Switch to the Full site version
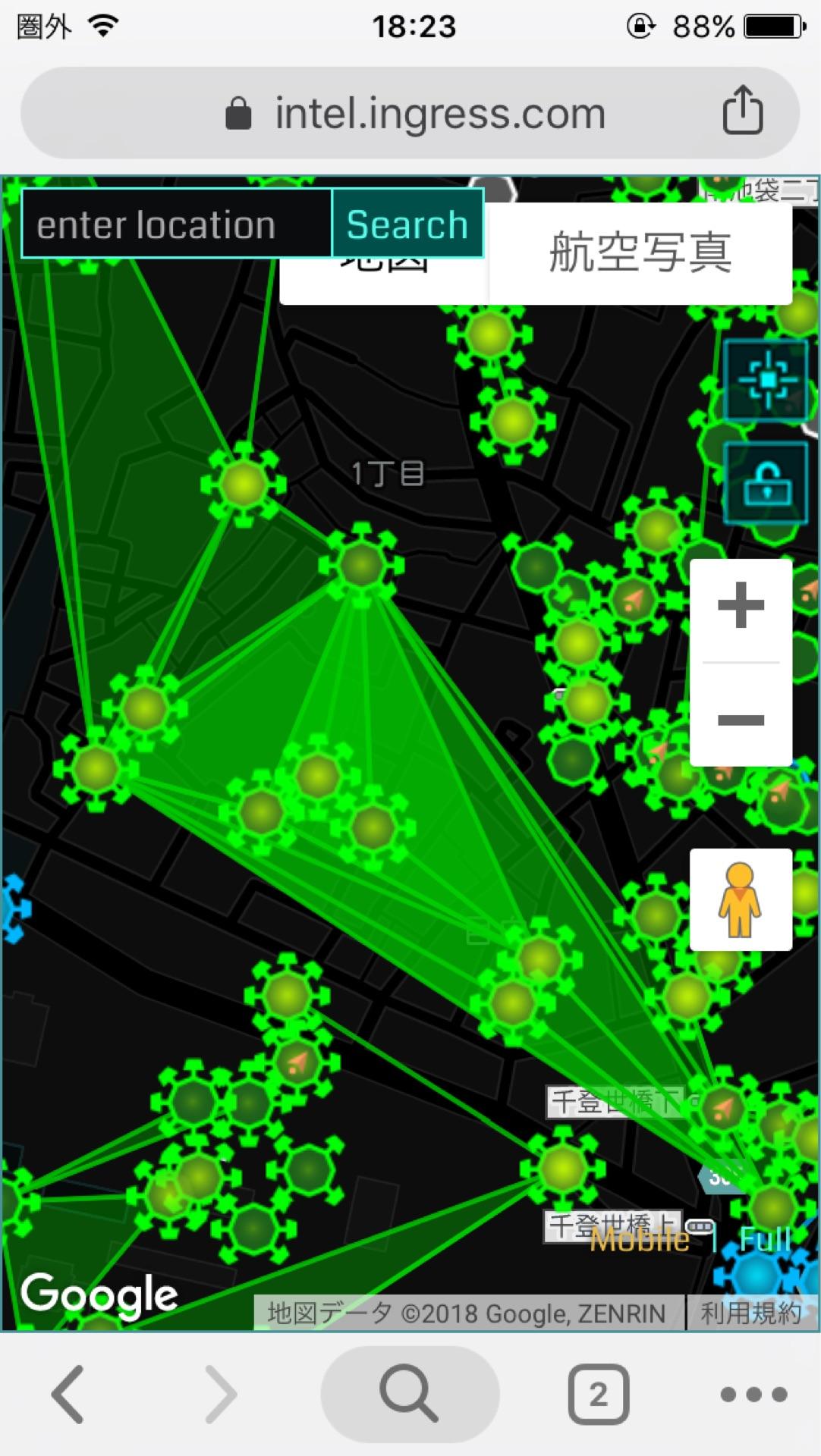Screen dimensions: 821x1456 click(765, 1240)
